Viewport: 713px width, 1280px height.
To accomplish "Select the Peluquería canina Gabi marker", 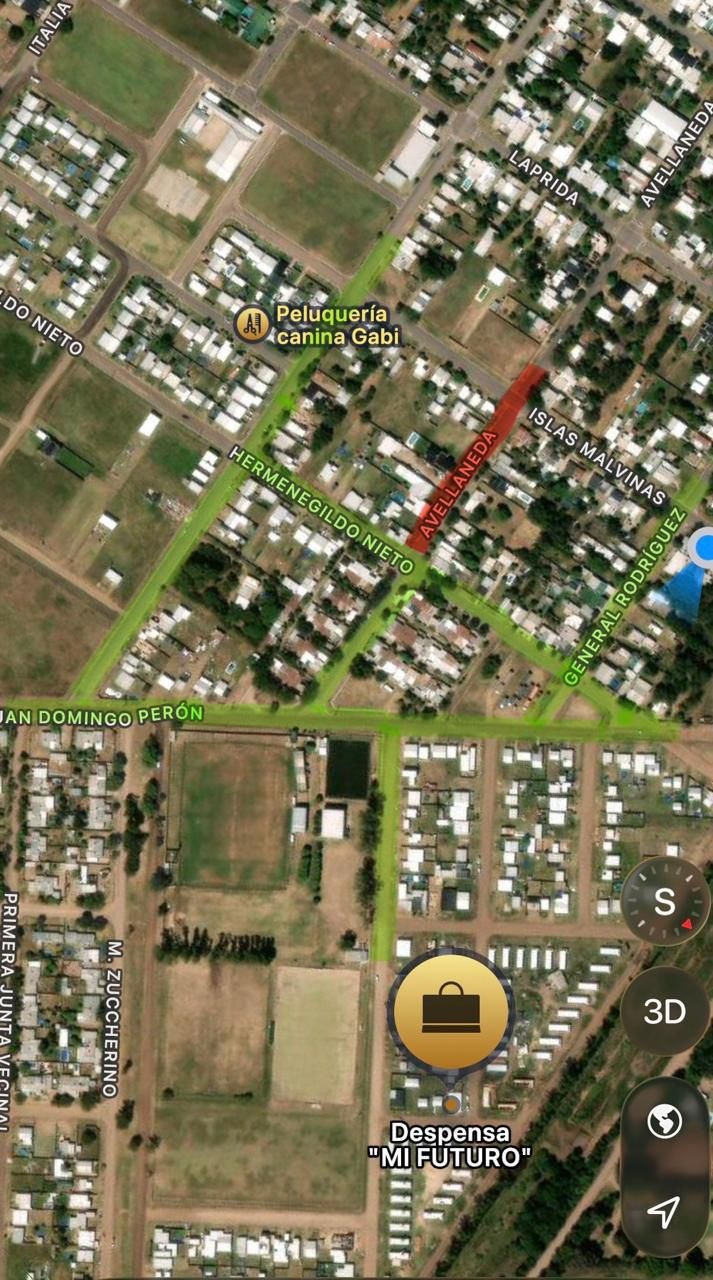I will (x=252, y=323).
